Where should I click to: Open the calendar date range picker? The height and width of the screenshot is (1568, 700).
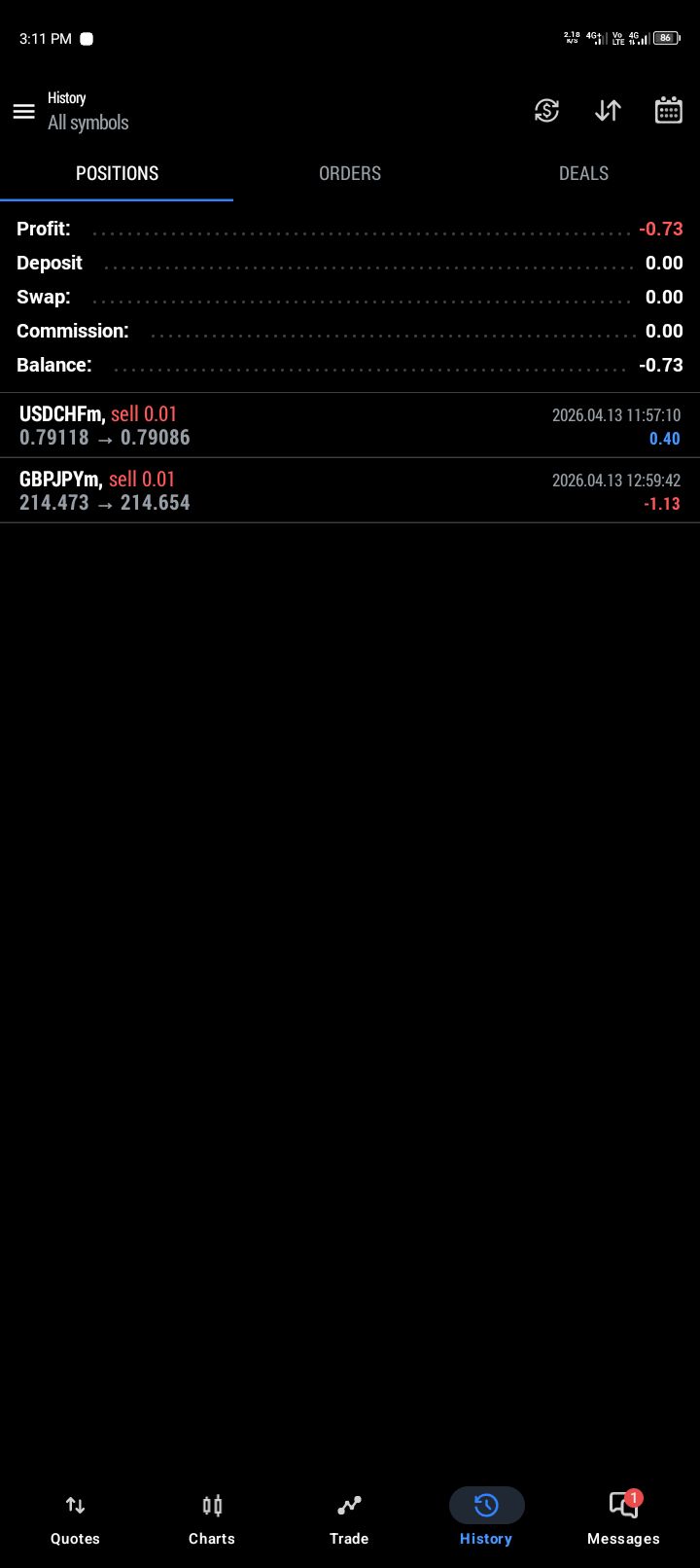[669, 111]
